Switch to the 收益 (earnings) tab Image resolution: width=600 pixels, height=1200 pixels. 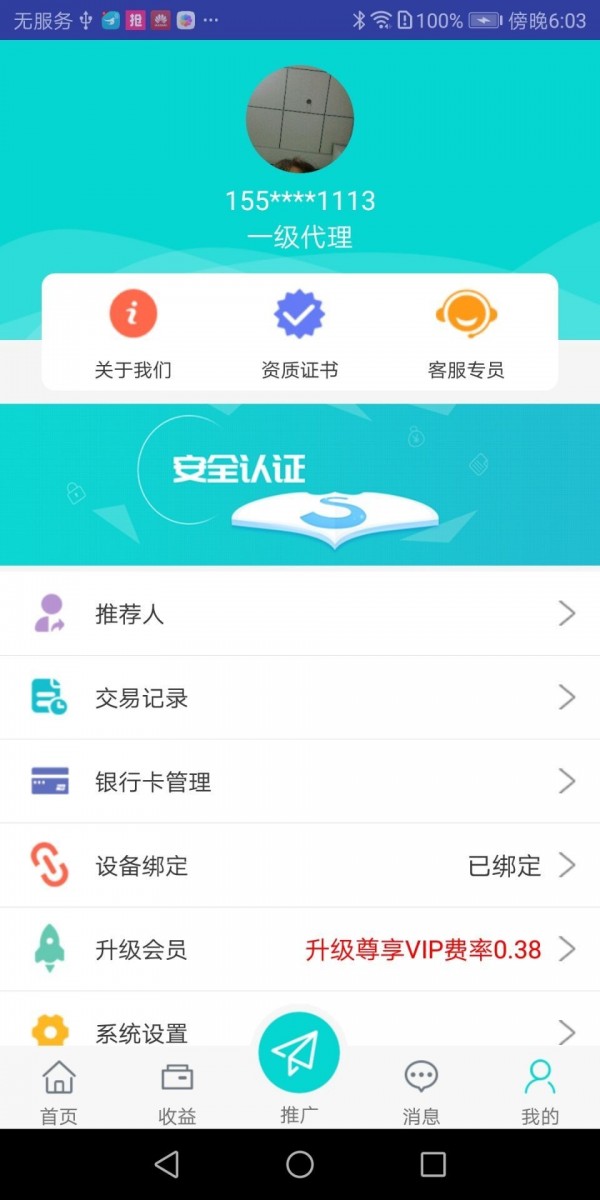point(177,1092)
